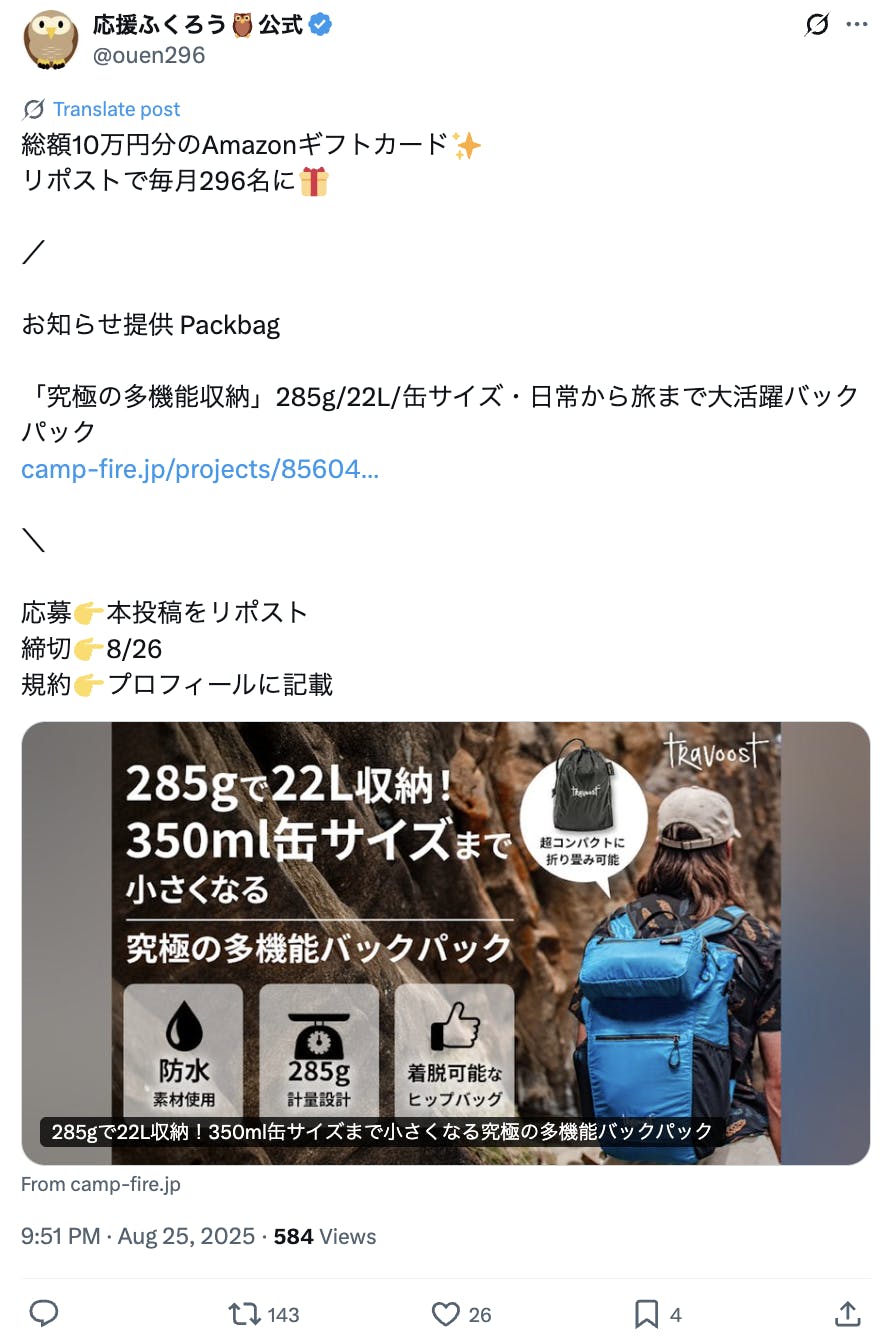Image resolution: width=892 pixels, height=1340 pixels.
Task: Tap the Grok icon beside the overflow menu
Action: coord(817,25)
